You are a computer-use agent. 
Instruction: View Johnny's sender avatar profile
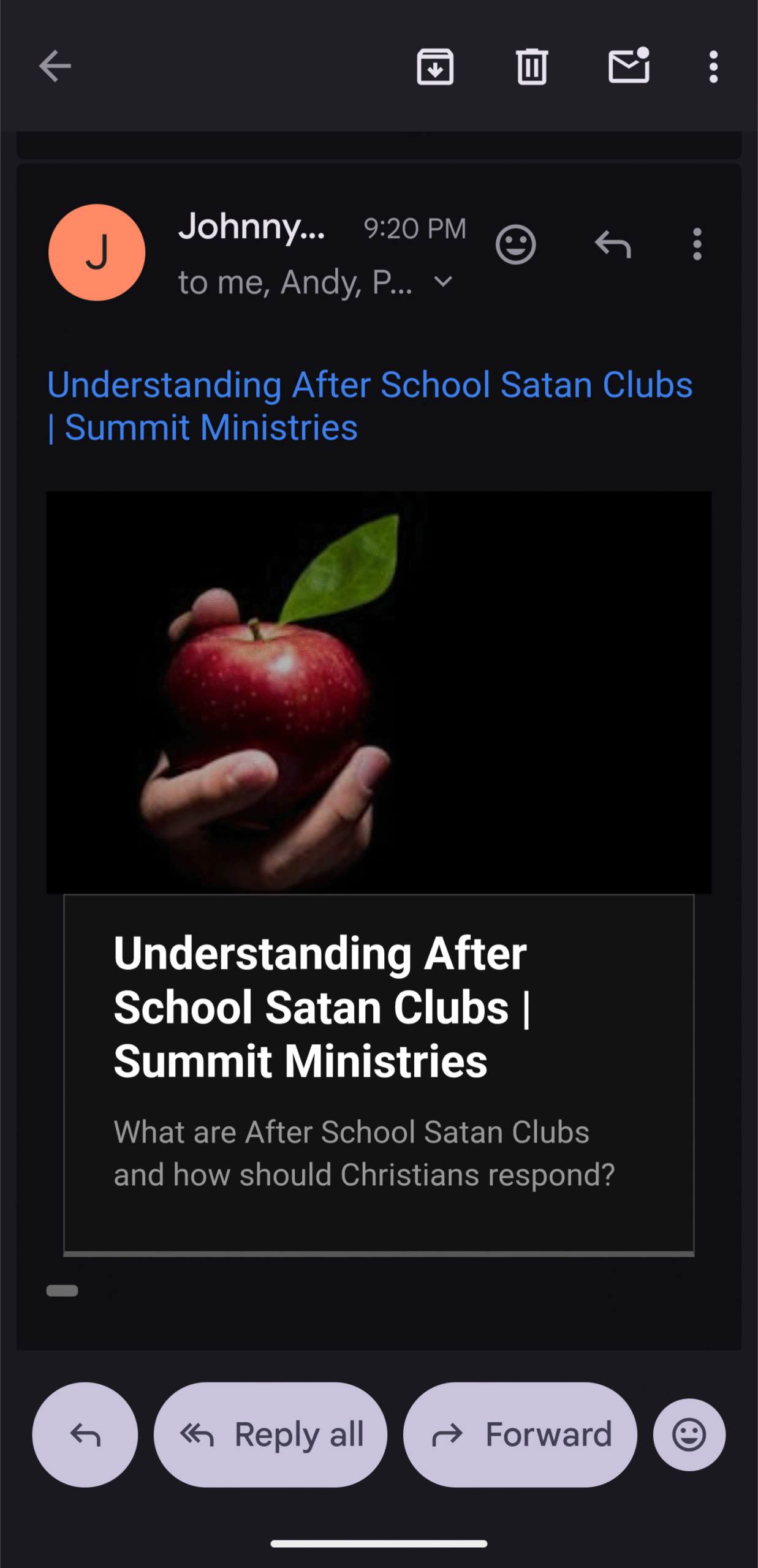coord(97,252)
